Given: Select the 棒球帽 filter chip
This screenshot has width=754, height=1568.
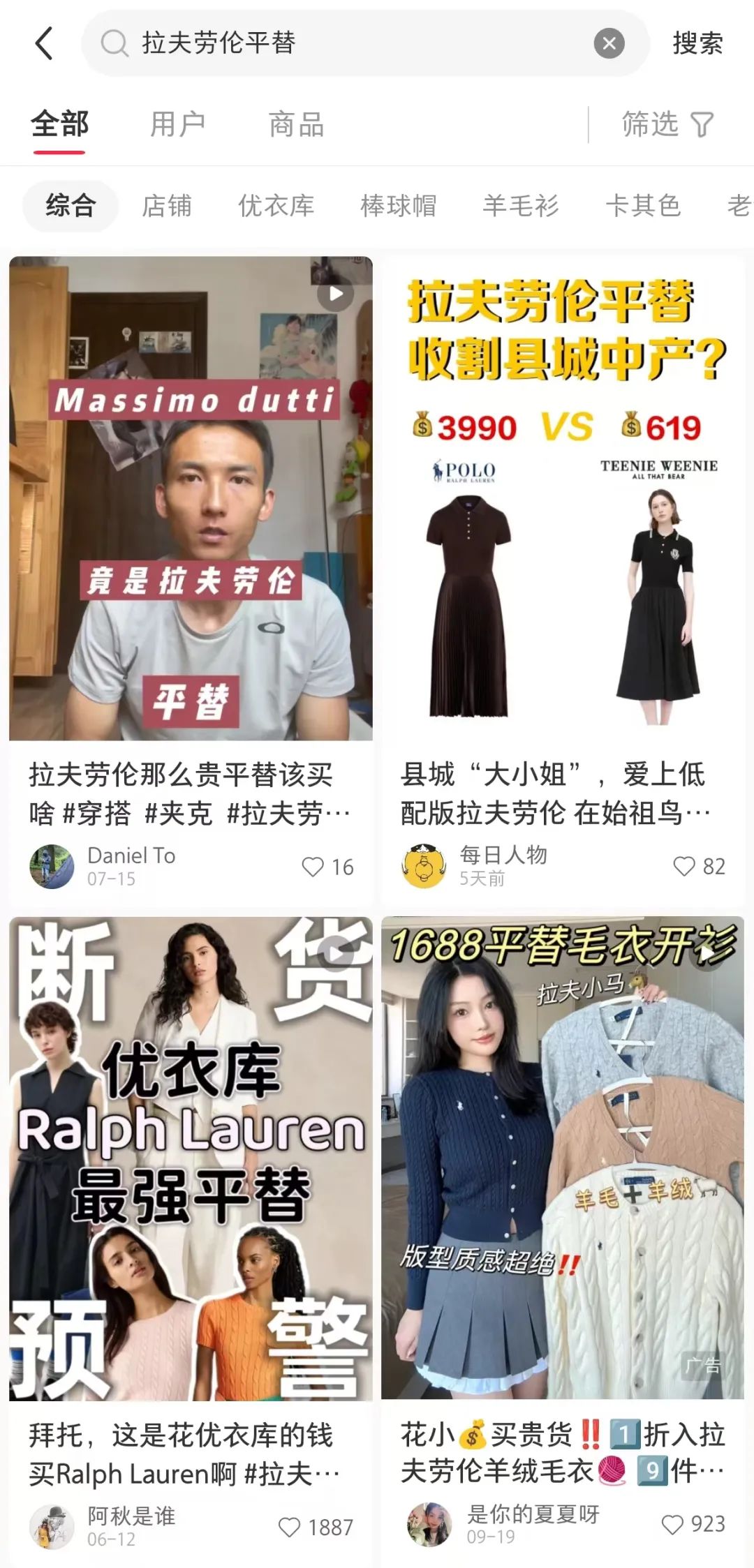Looking at the screenshot, I should (399, 206).
